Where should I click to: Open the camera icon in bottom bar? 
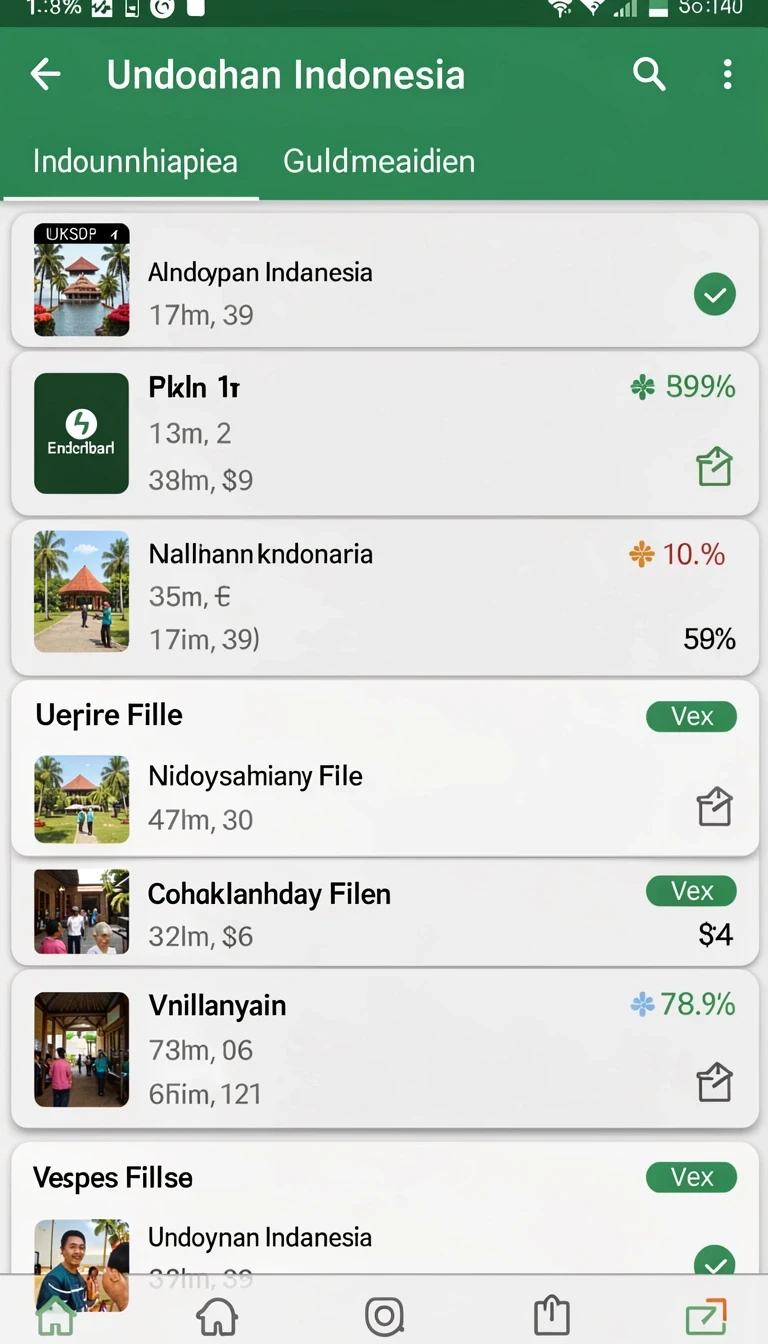384,1315
